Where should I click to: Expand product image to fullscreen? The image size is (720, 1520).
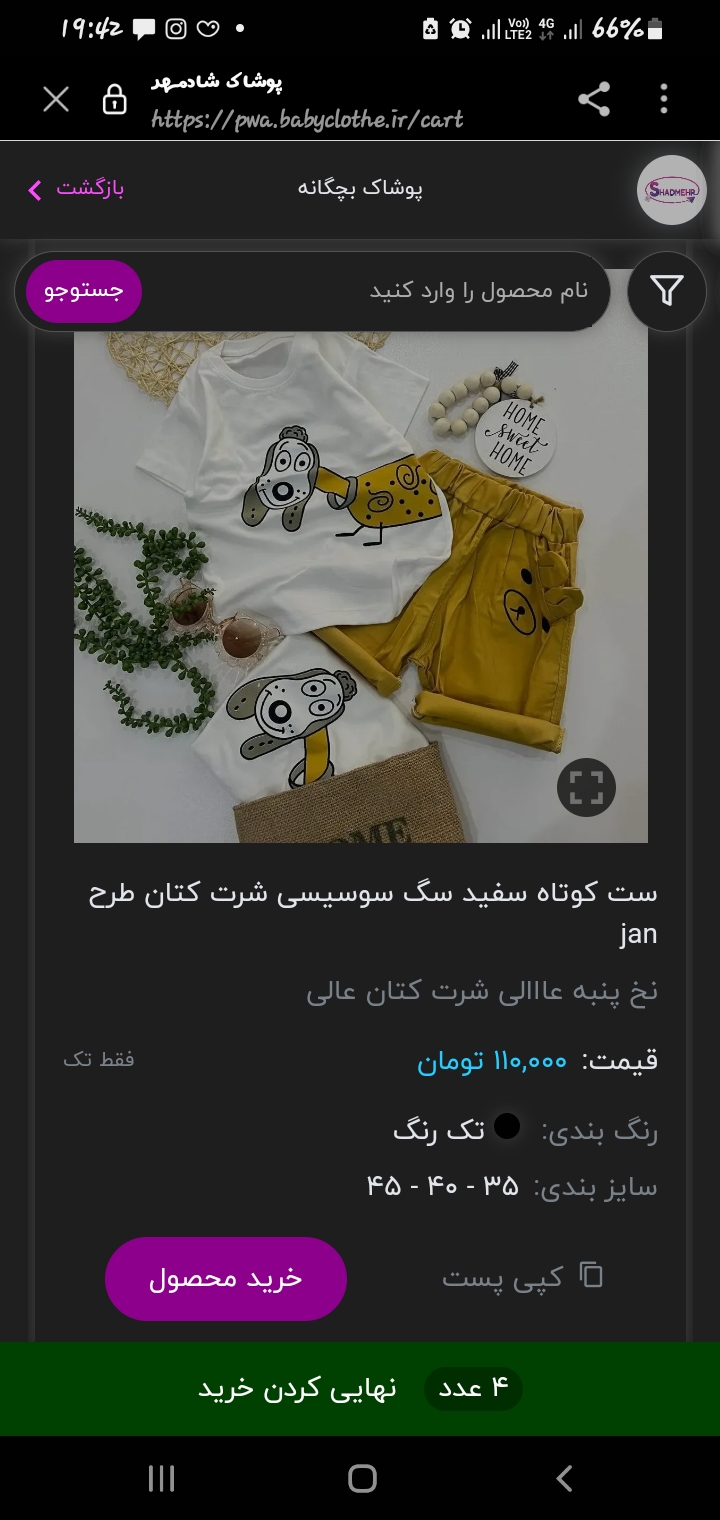pos(586,788)
